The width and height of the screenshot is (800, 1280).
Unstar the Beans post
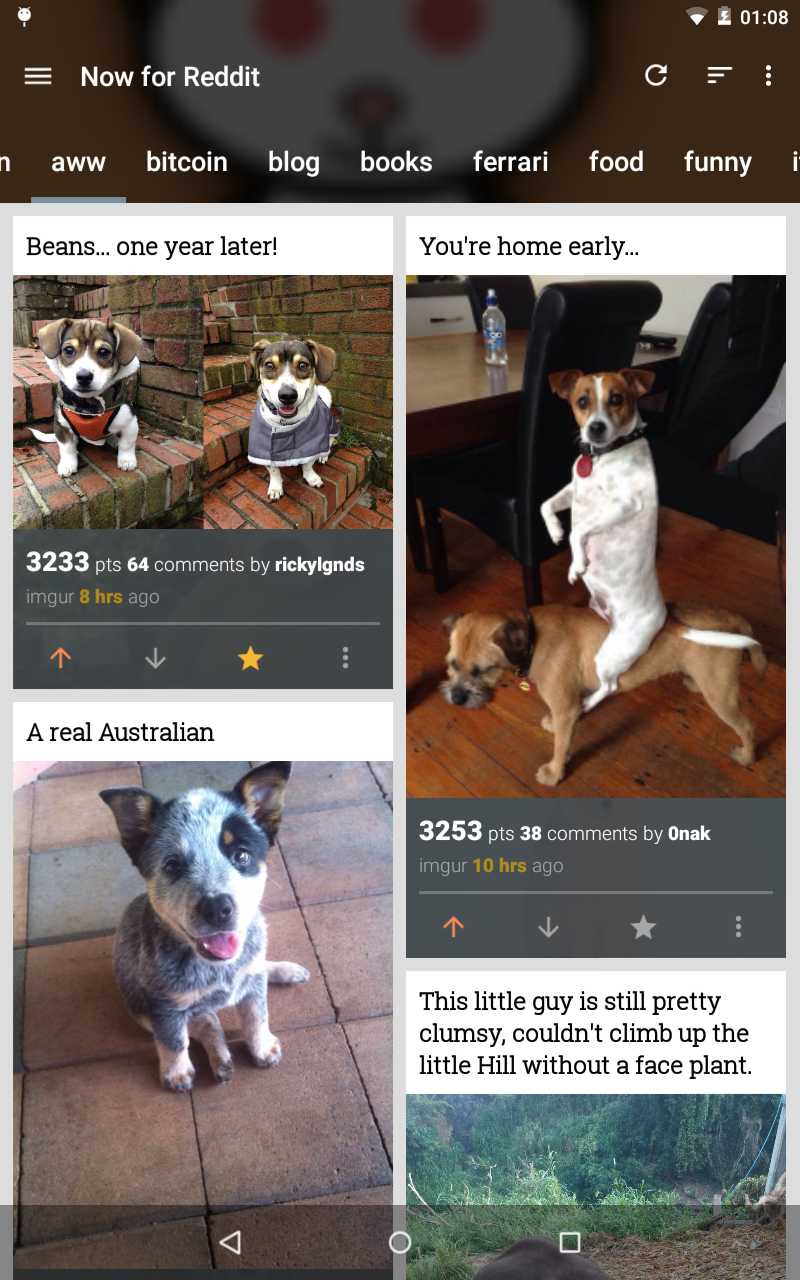pyautogui.click(x=250, y=657)
